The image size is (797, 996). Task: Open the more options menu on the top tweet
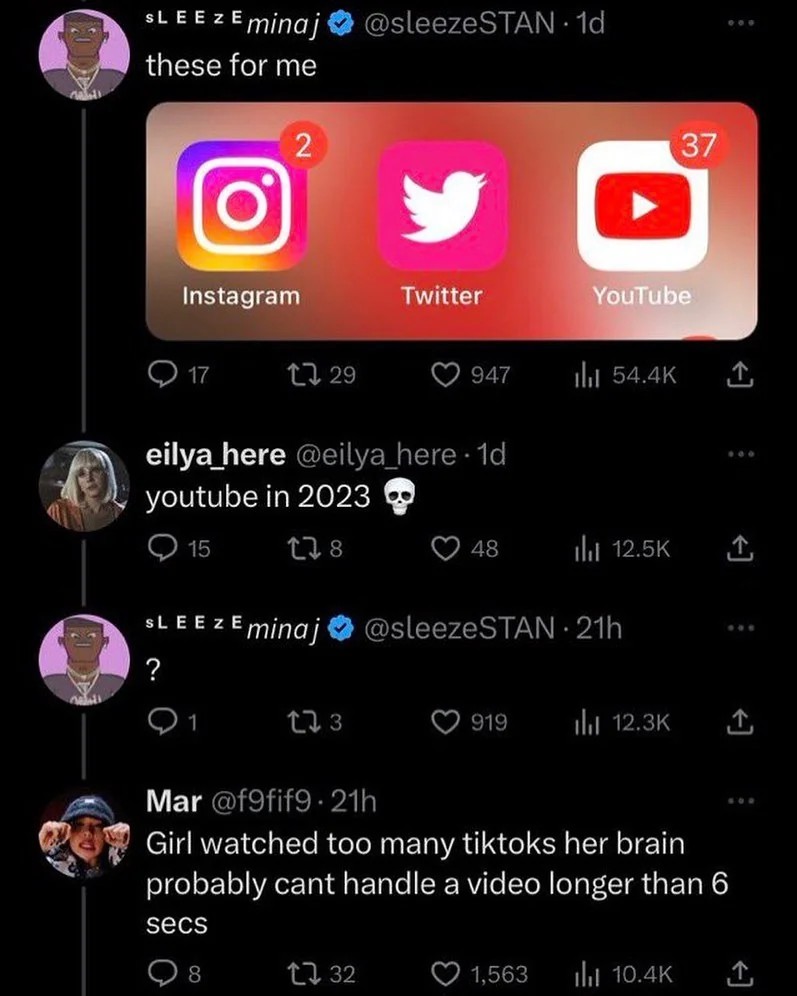740,22
